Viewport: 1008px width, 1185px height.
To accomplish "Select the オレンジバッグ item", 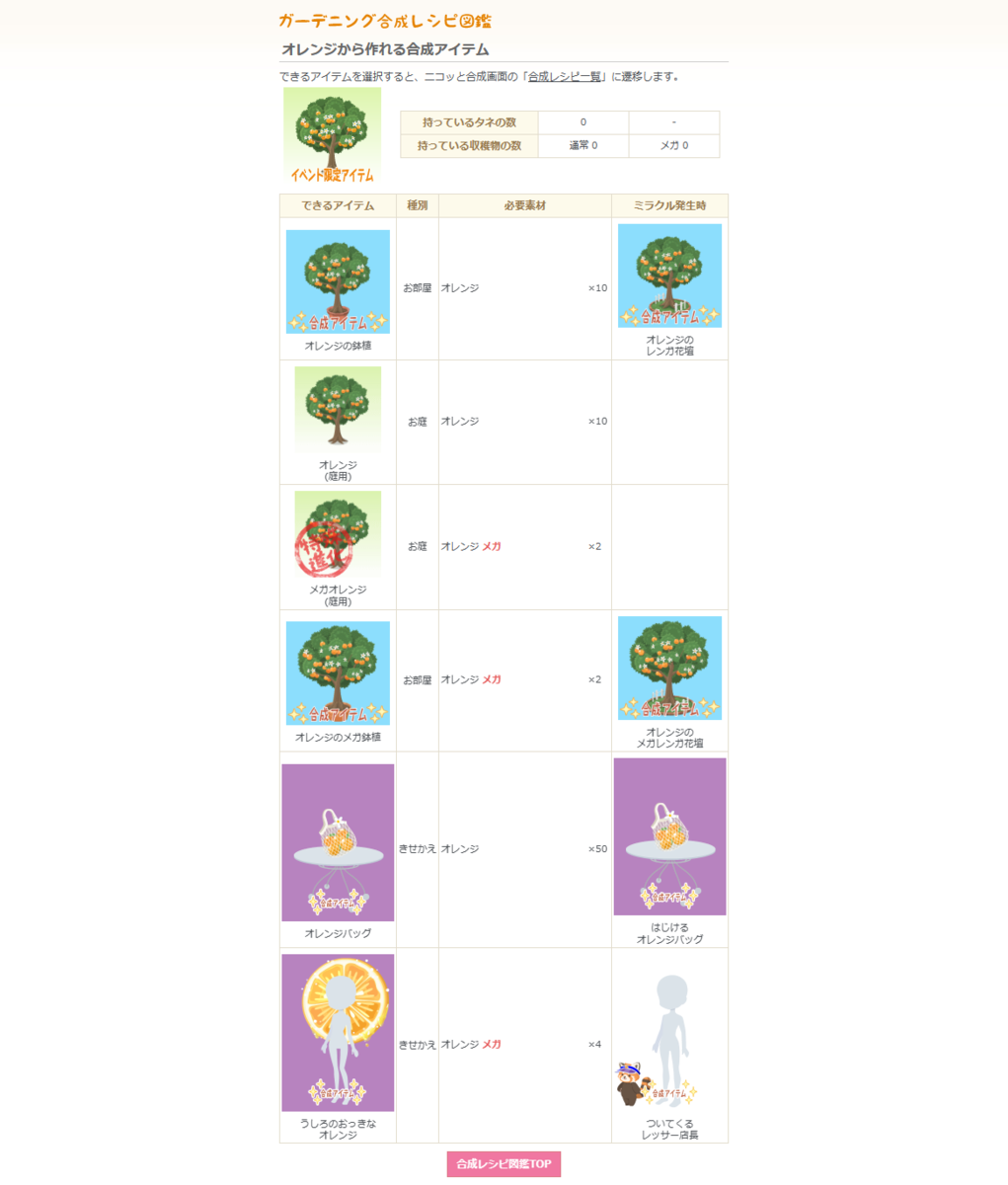I will click(x=338, y=842).
